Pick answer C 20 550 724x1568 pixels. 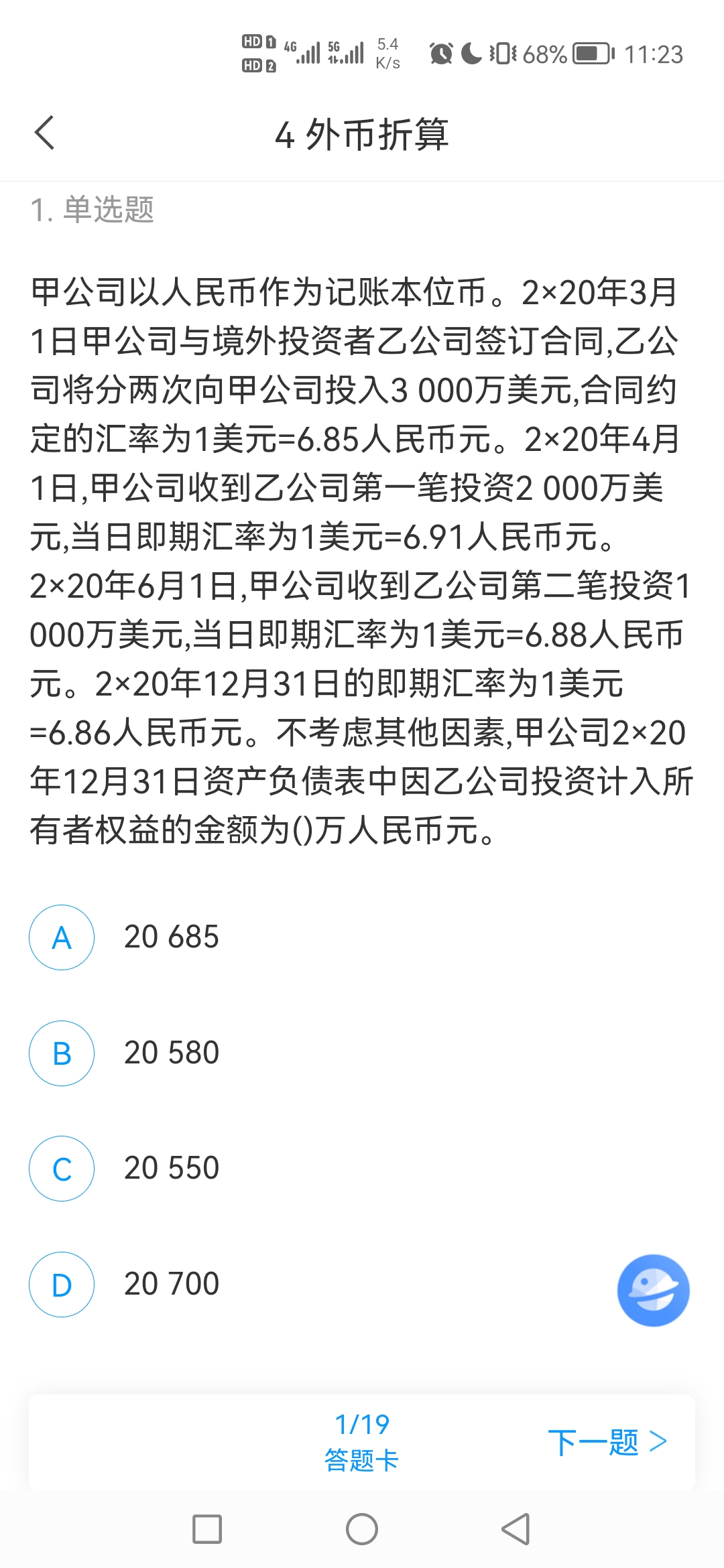point(62,1169)
